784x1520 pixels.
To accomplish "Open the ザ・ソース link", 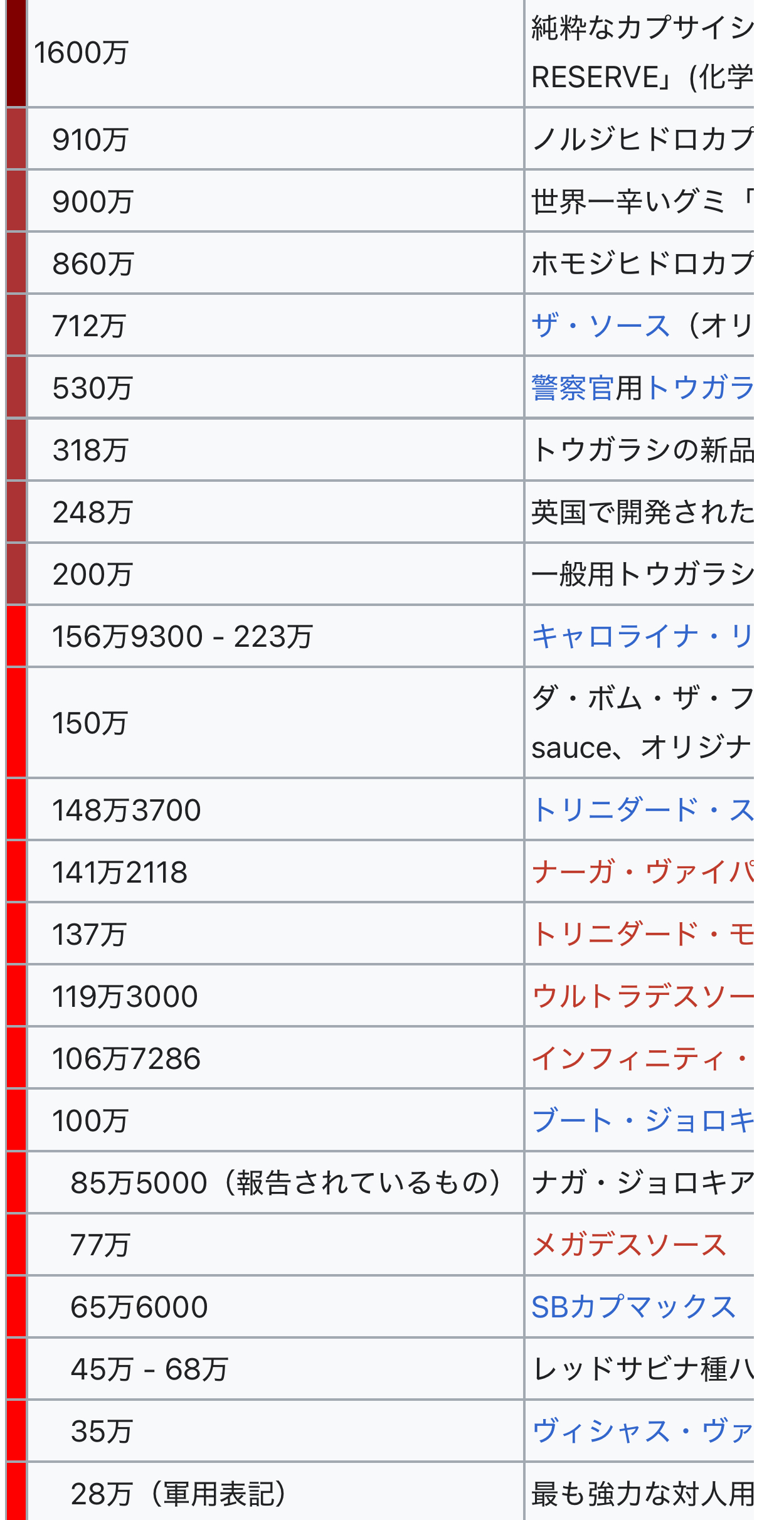I will [x=601, y=326].
